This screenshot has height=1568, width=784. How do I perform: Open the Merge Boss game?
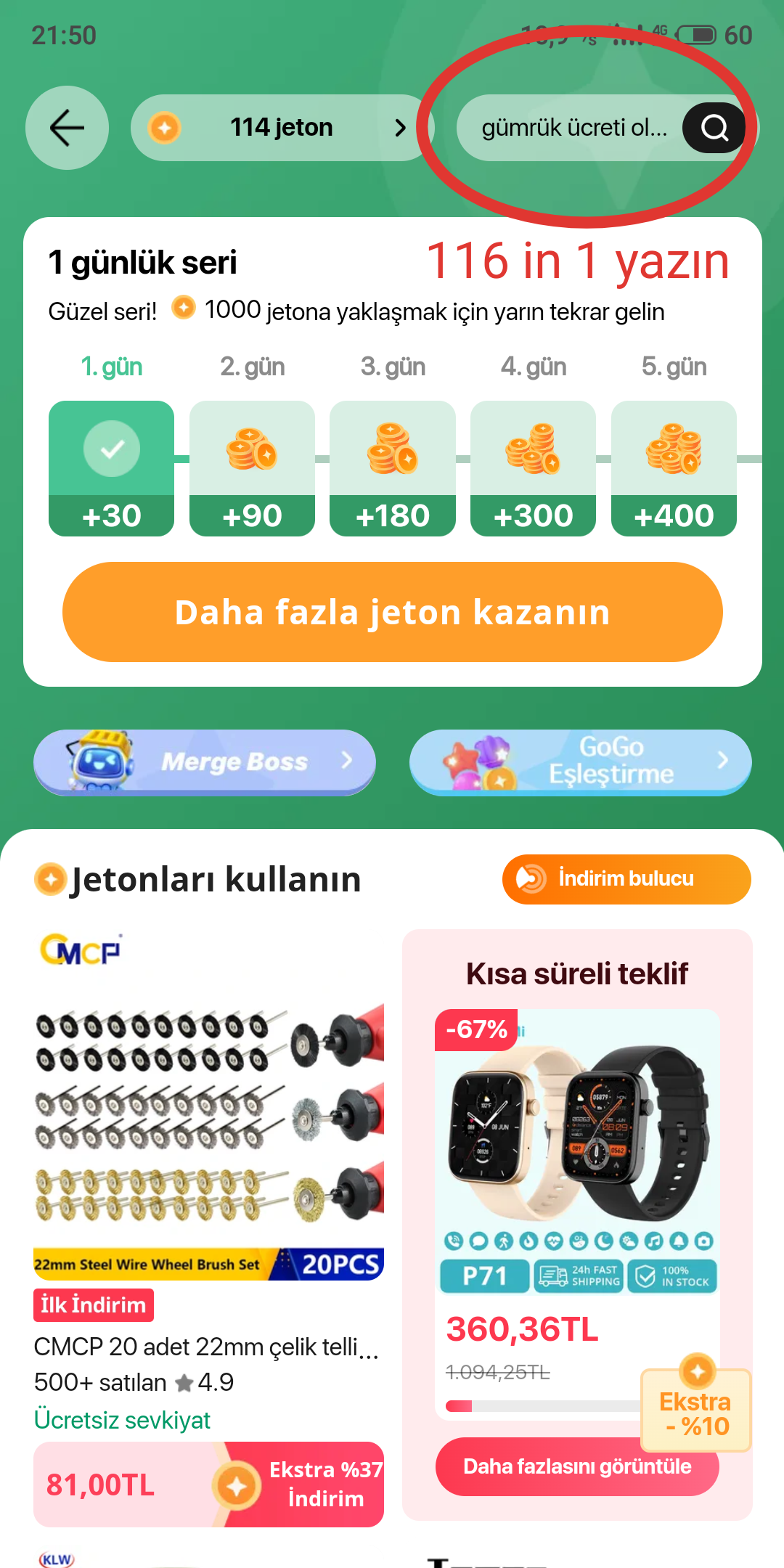(x=205, y=761)
